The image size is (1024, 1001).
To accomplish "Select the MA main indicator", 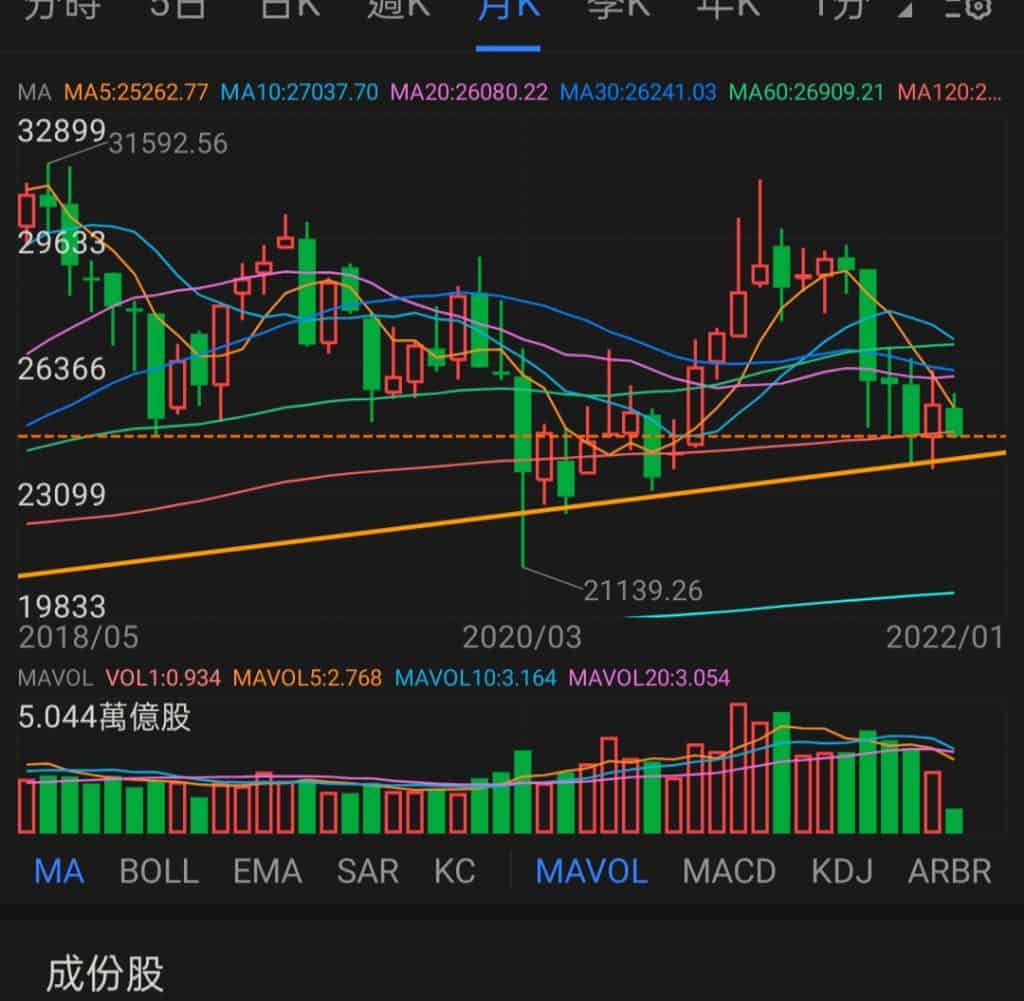I will (59, 871).
